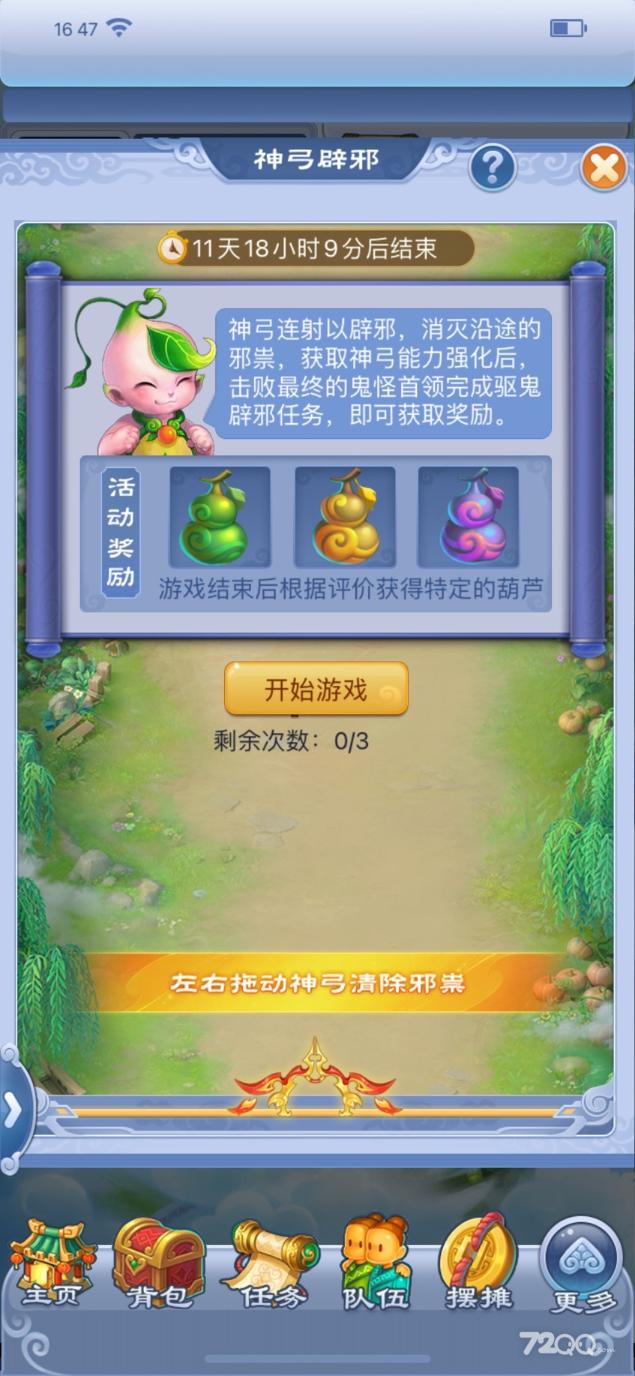The width and height of the screenshot is (635, 1376).
Task: Go to the 主页 home tab
Action: click(52, 1263)
